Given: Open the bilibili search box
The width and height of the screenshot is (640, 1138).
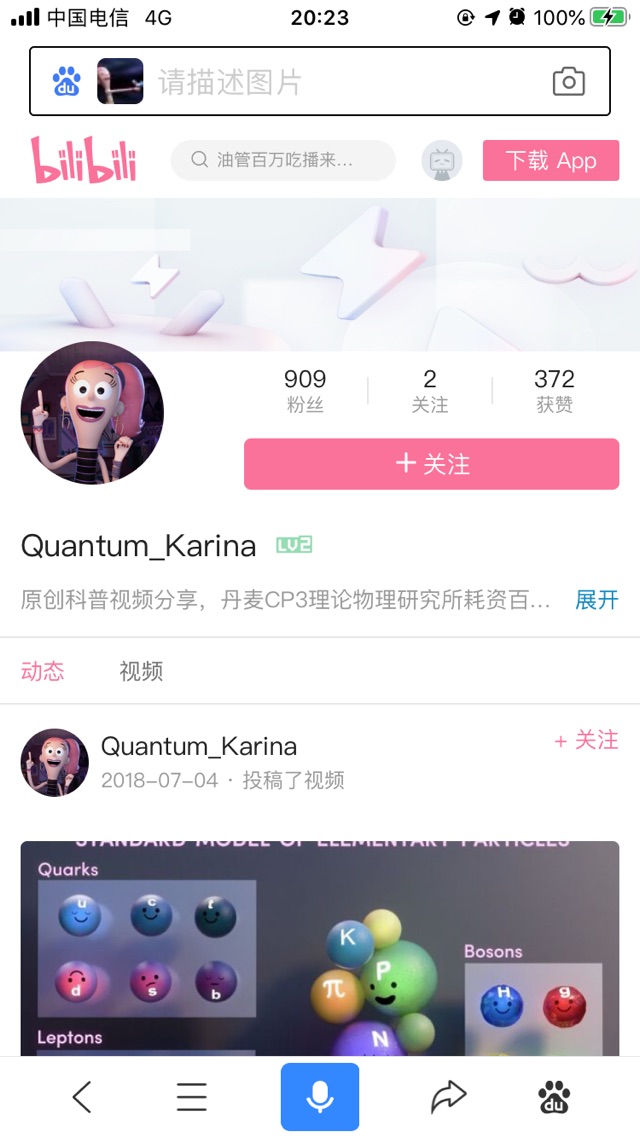Looking at the screenshot, I should click(283, 160).
